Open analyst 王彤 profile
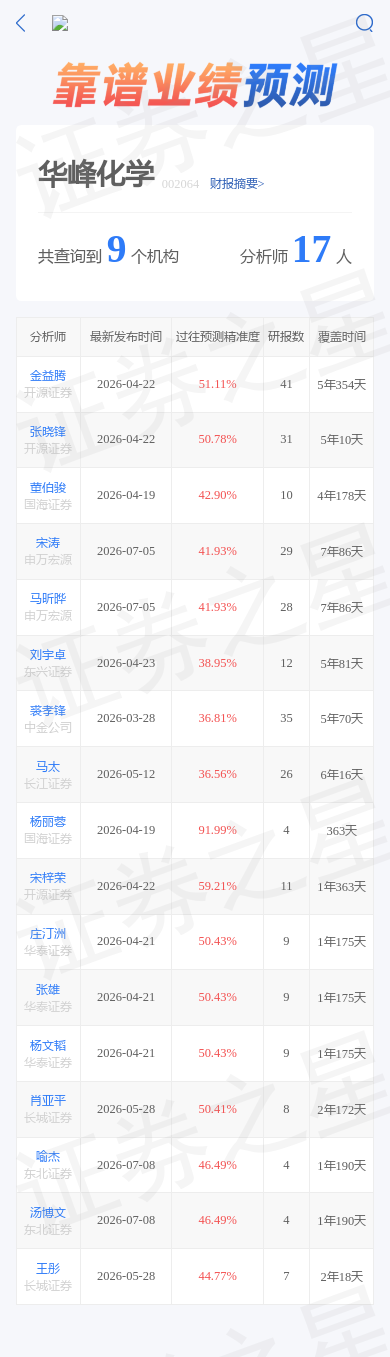The image size is (390, 1357). tap(48, 1269)
